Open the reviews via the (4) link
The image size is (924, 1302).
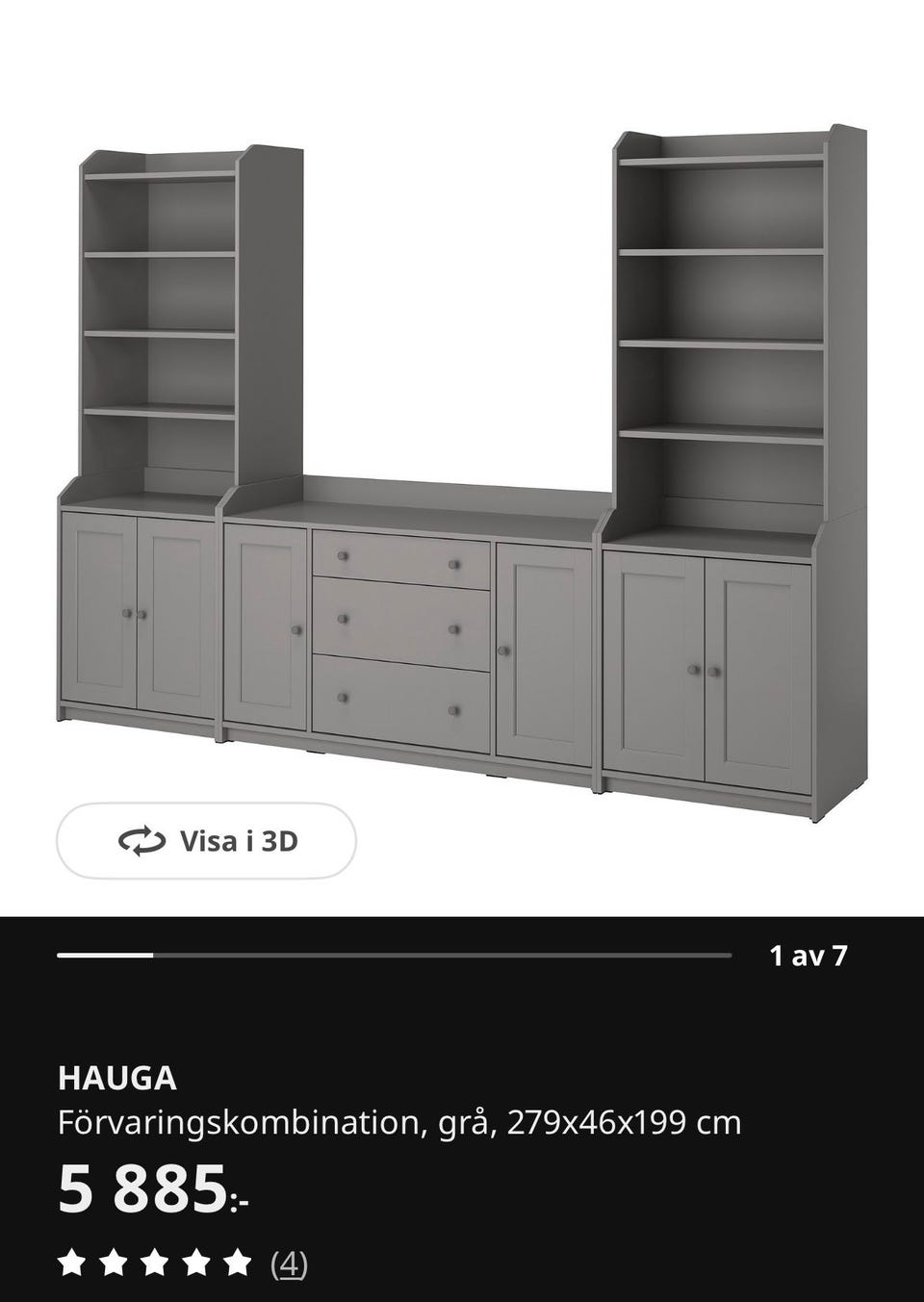(x=288, y=1265)
